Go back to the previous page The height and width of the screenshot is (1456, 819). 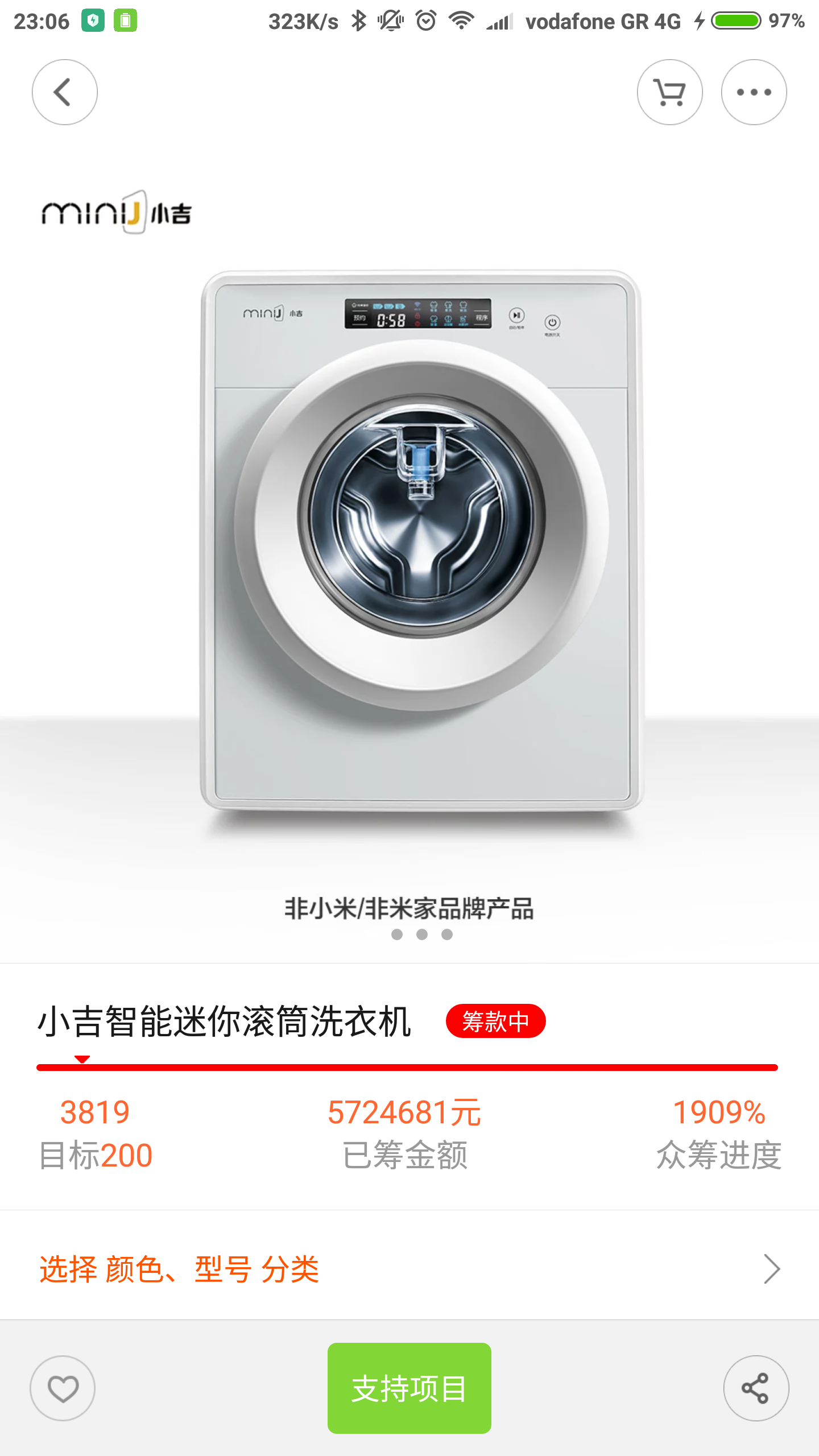click(x=64, y=92)
